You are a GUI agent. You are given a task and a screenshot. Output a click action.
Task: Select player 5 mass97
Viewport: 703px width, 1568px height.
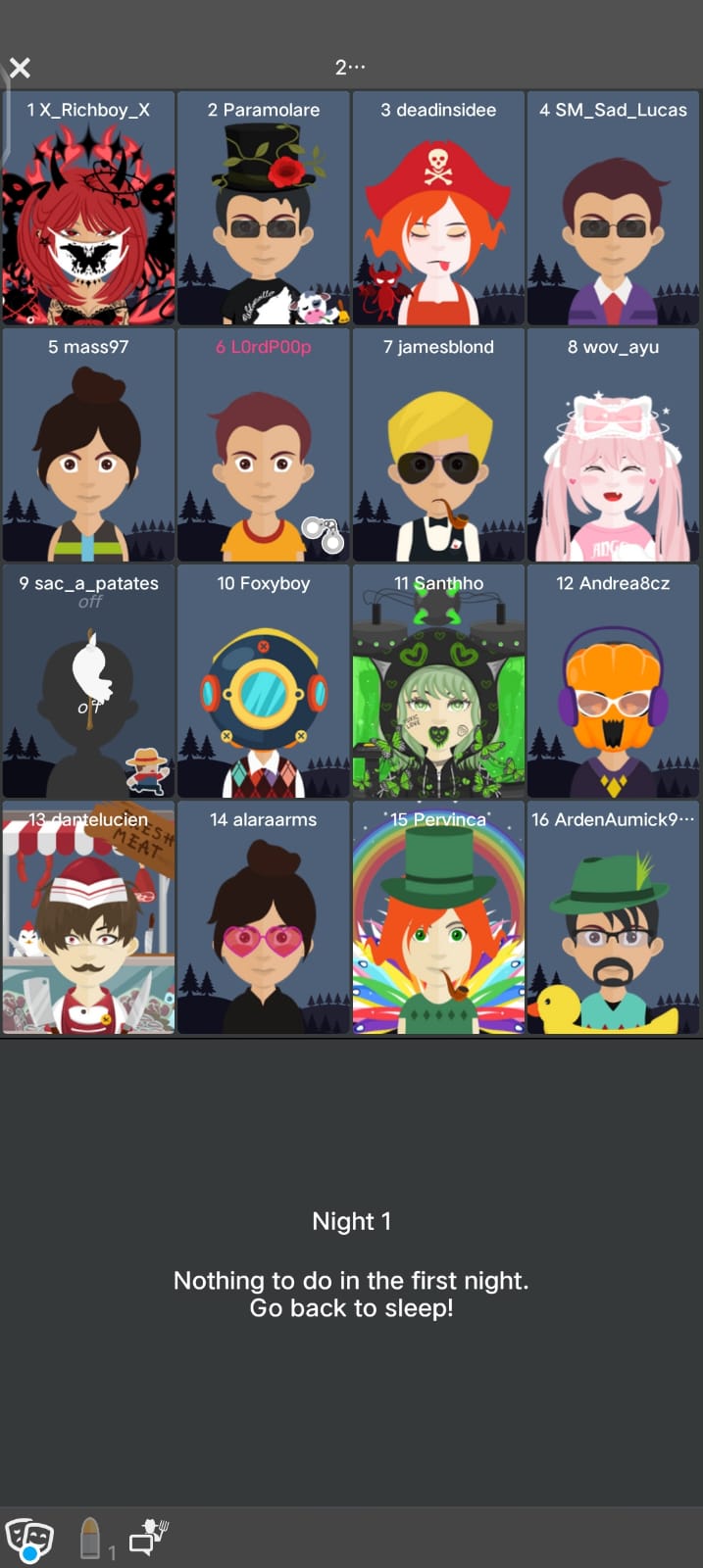(x=88, y=445)
